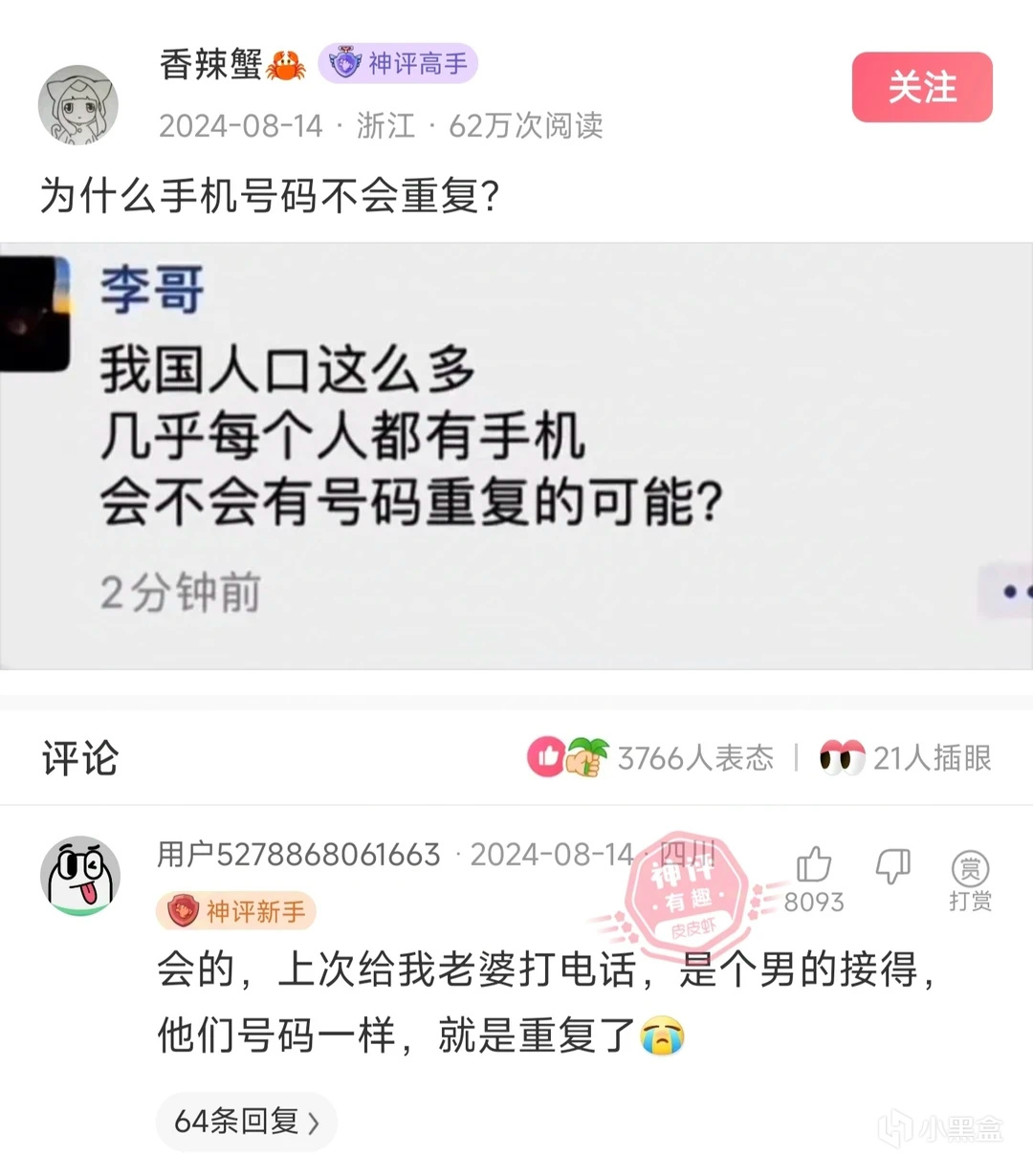Open commenter 用户5278868061663's avatar
This screenshot has height=1176, width=1033.
pos(80,877)
